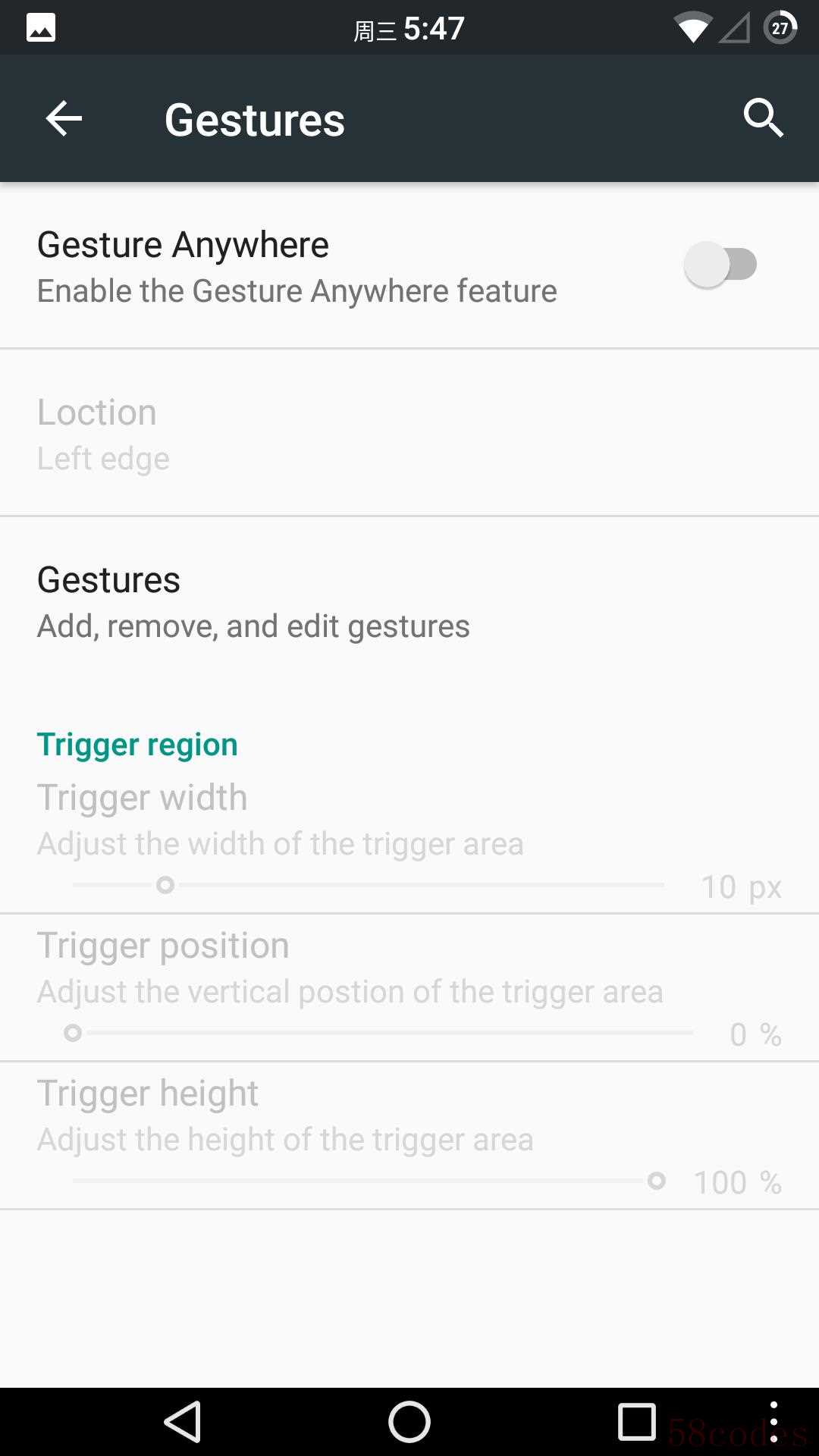
Task: Enable the Gesture Anywhere switch
Action: tap(720, 265)
